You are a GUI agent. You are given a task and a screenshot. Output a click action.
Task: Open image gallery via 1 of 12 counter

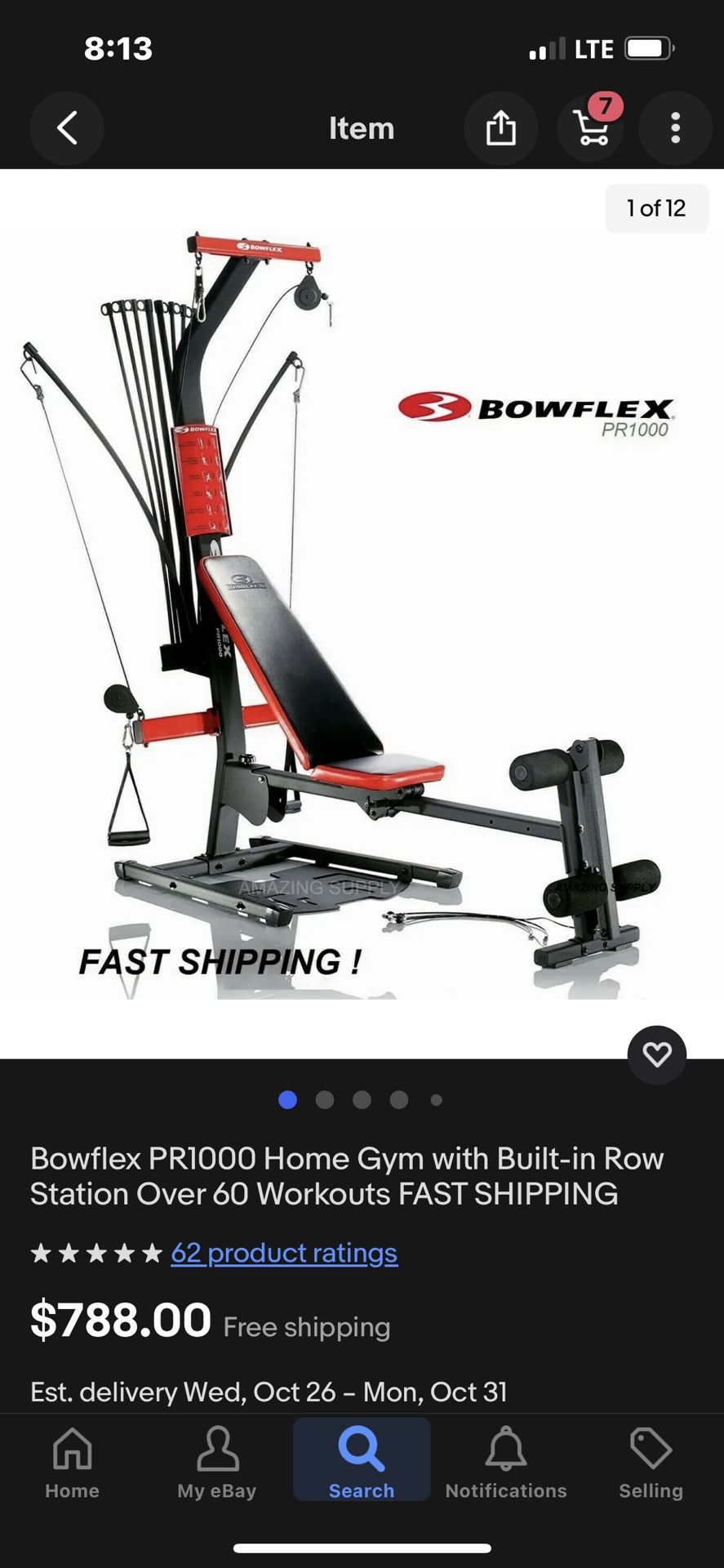pos(656,208)
